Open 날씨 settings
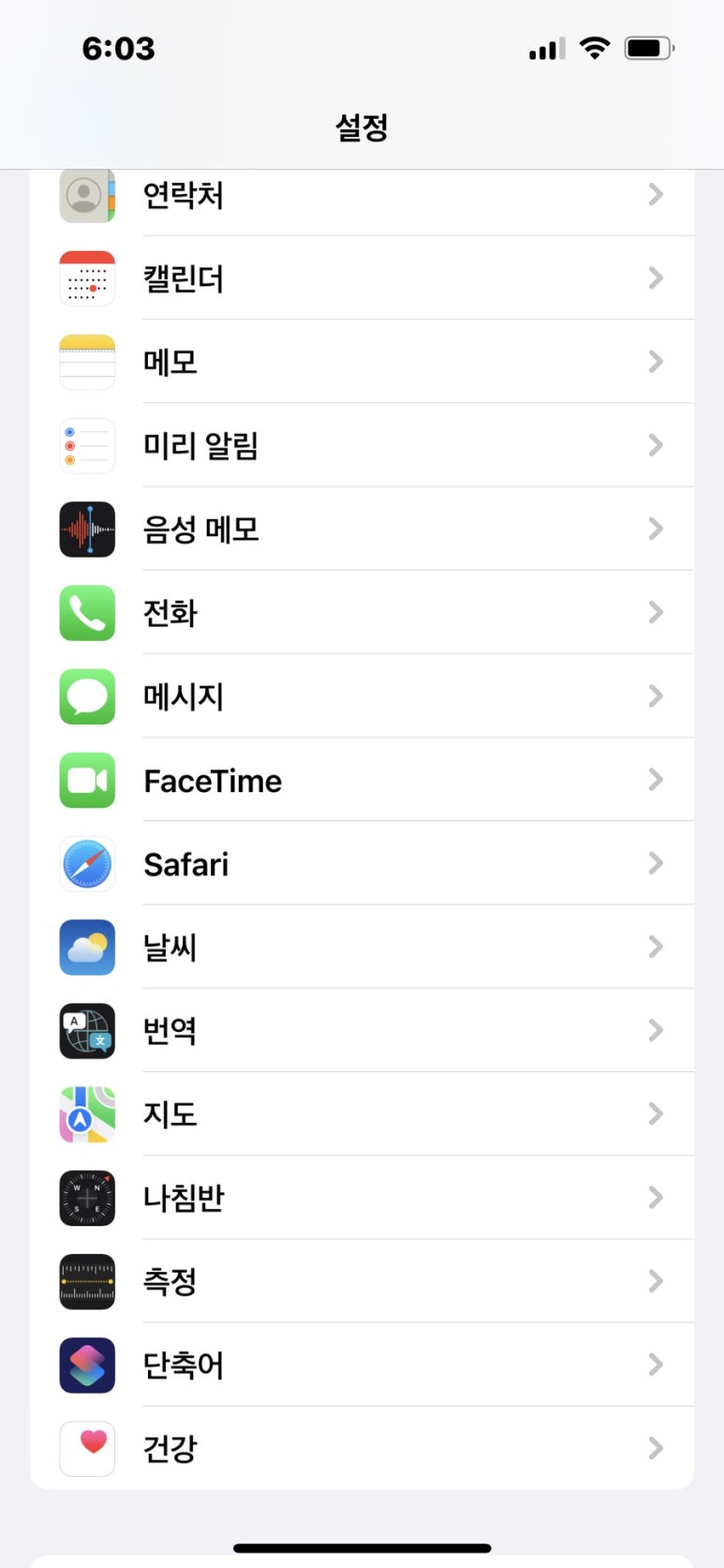724x1568 pixels. [x=362, y=947]
